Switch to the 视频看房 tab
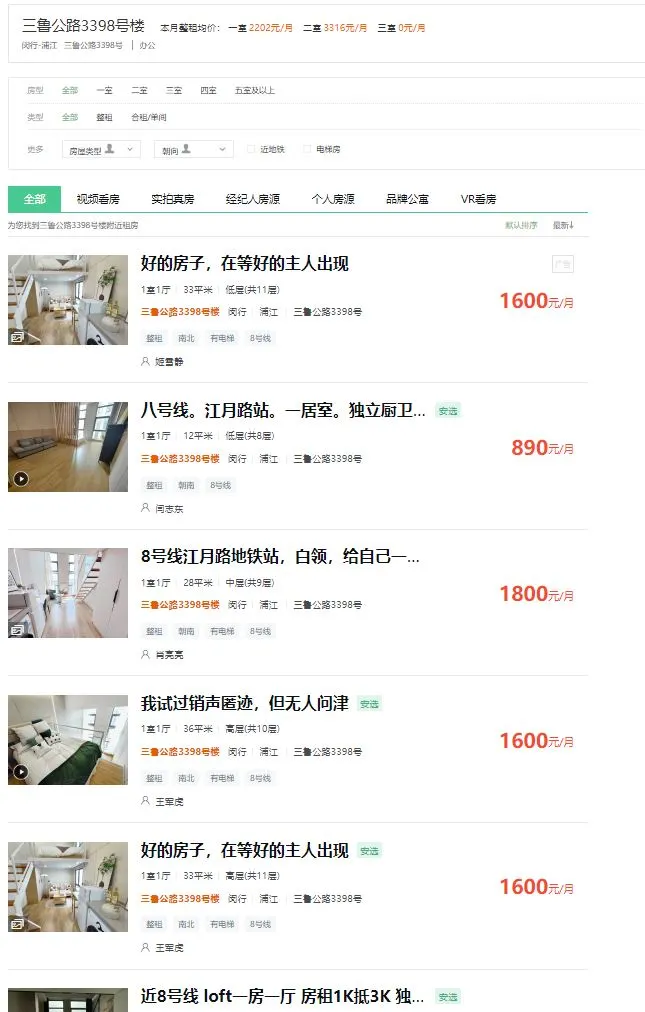 [x=98, y=199]
